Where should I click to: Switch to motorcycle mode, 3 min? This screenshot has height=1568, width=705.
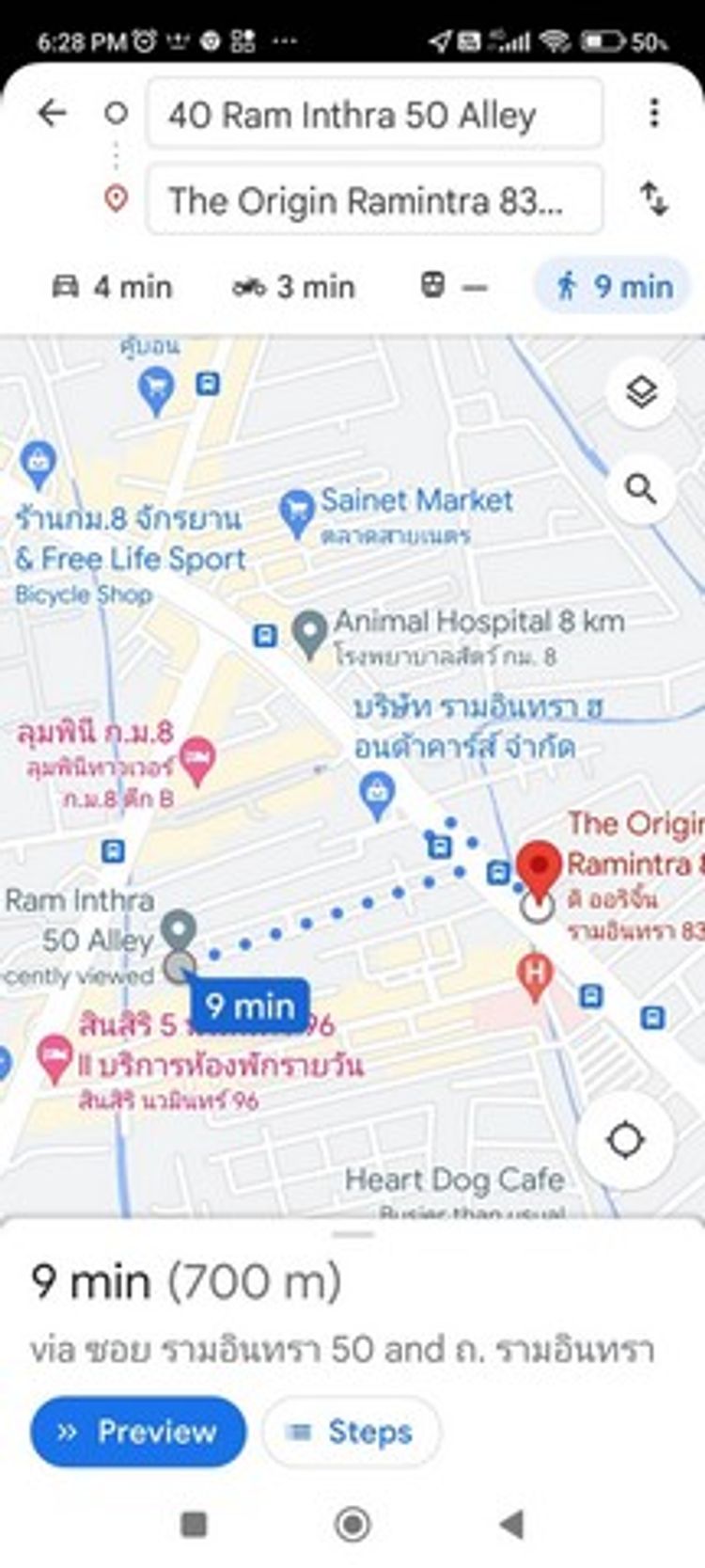[294, 286]
